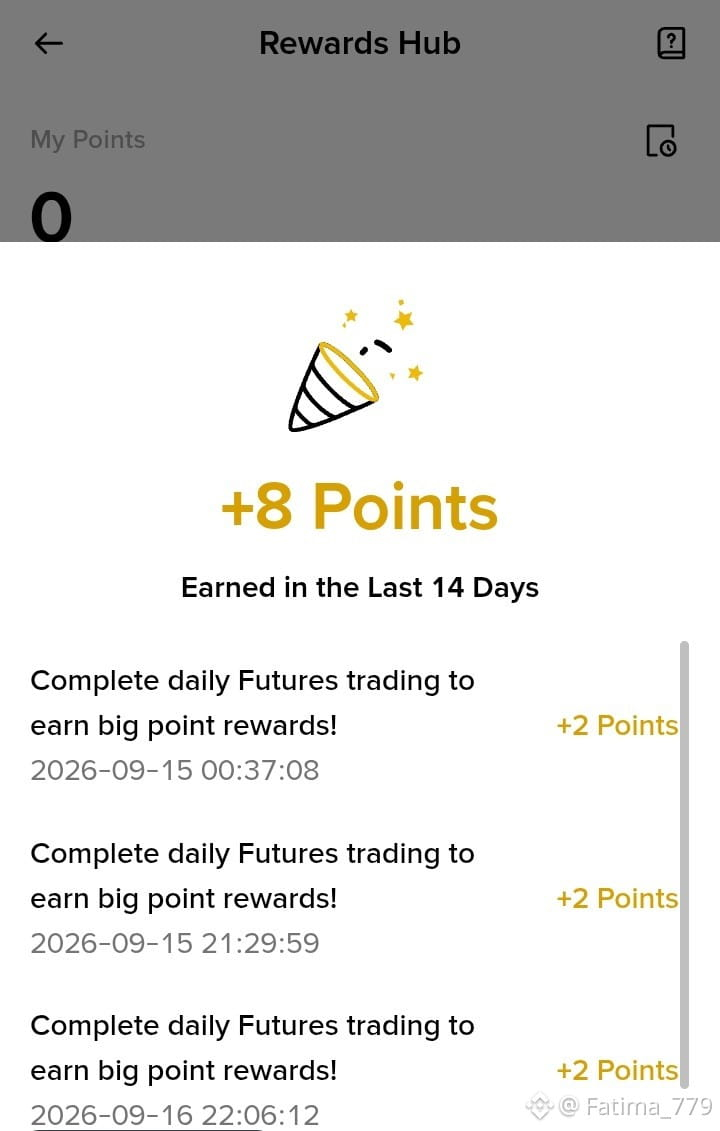This screenshot has height=1131, width=720.
Task: Open the points history icon
Action: tap(661, 141)
